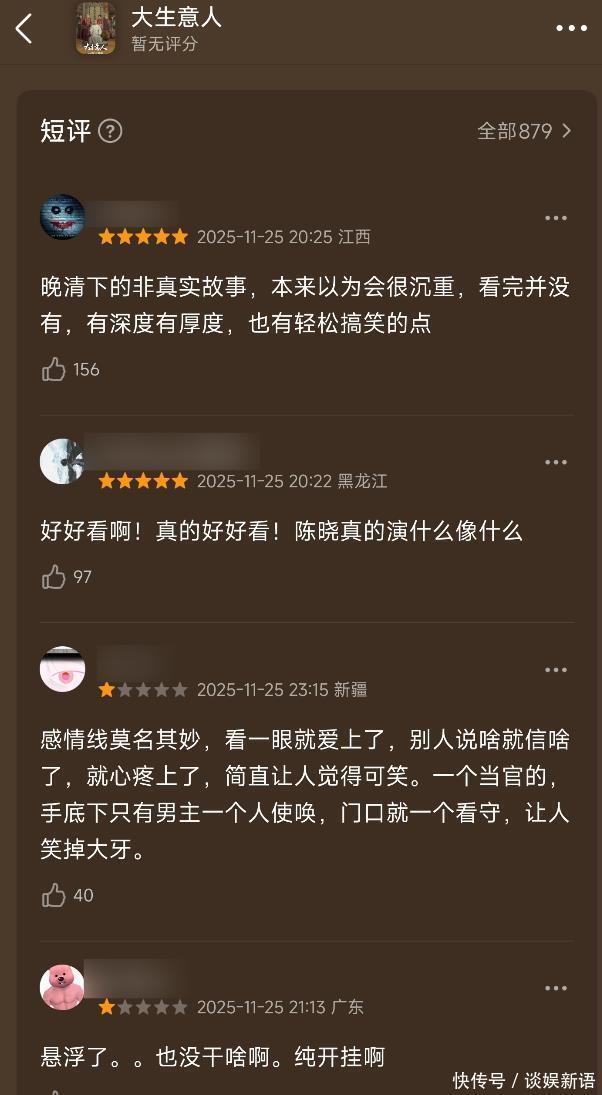Like the 黑龙江 review with 97 likes

point(54,577)
